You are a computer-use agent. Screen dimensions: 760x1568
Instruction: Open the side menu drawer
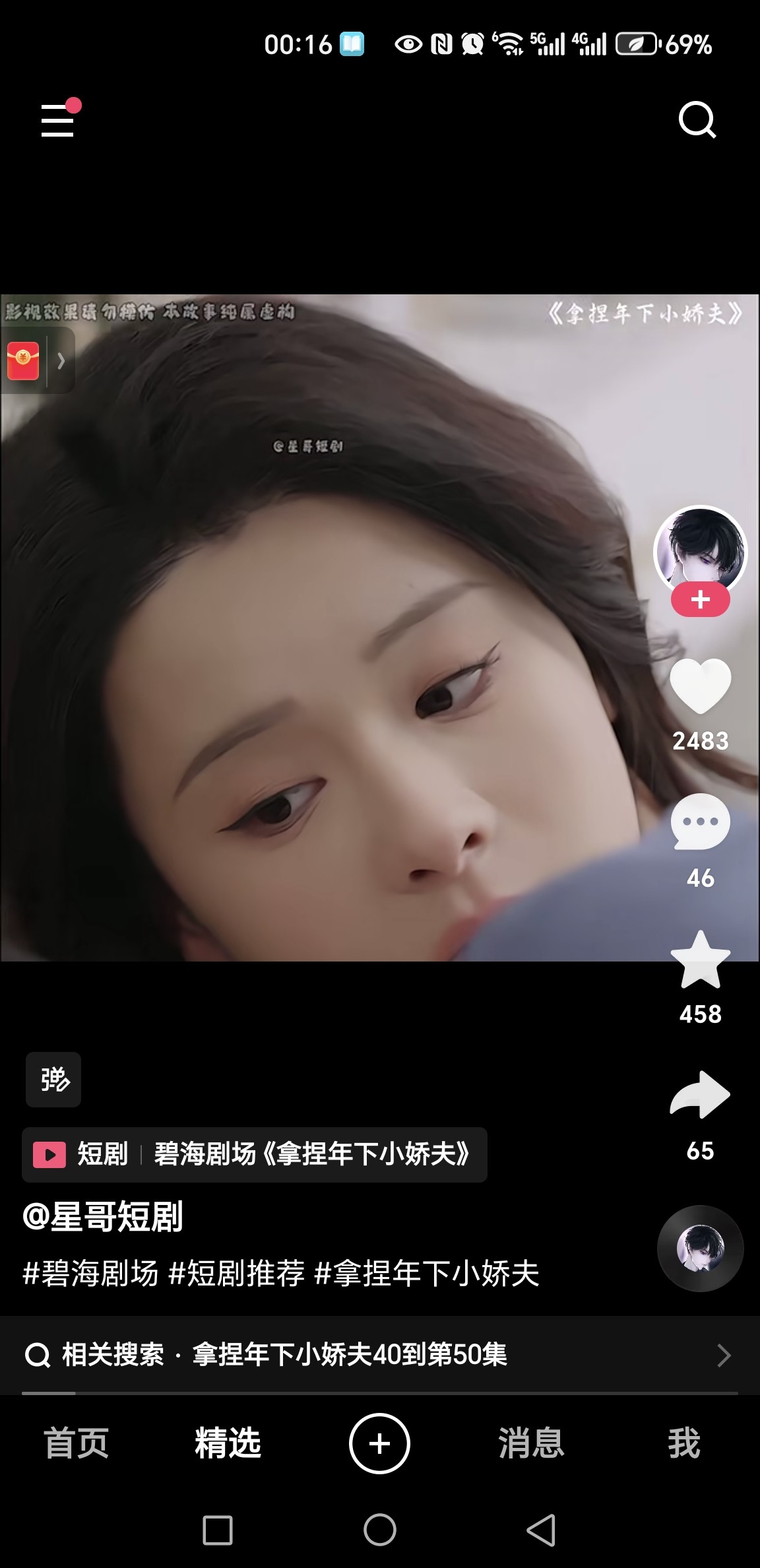(58, 119)
